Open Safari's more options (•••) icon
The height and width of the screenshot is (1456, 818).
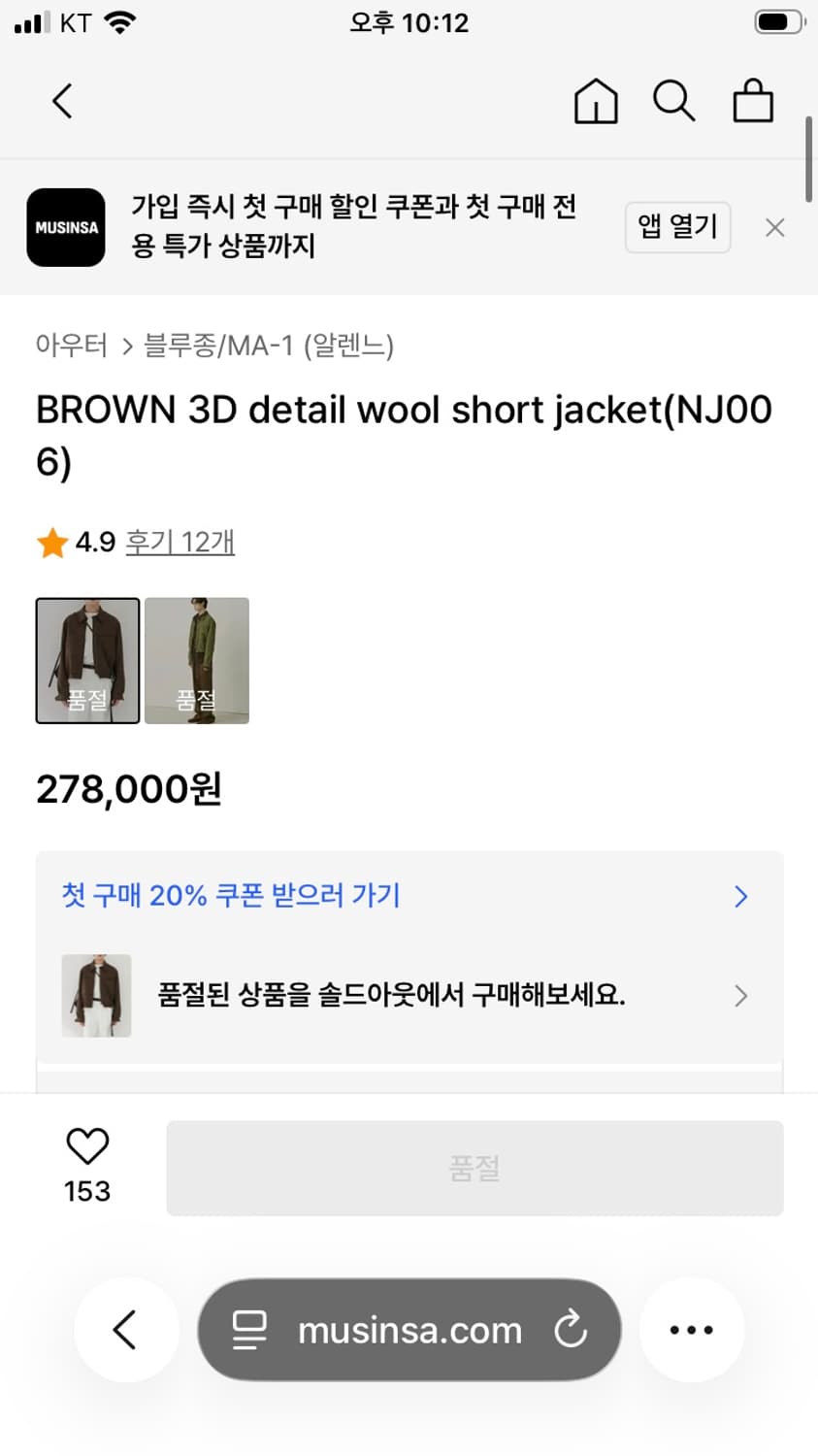pos(691,1330)
